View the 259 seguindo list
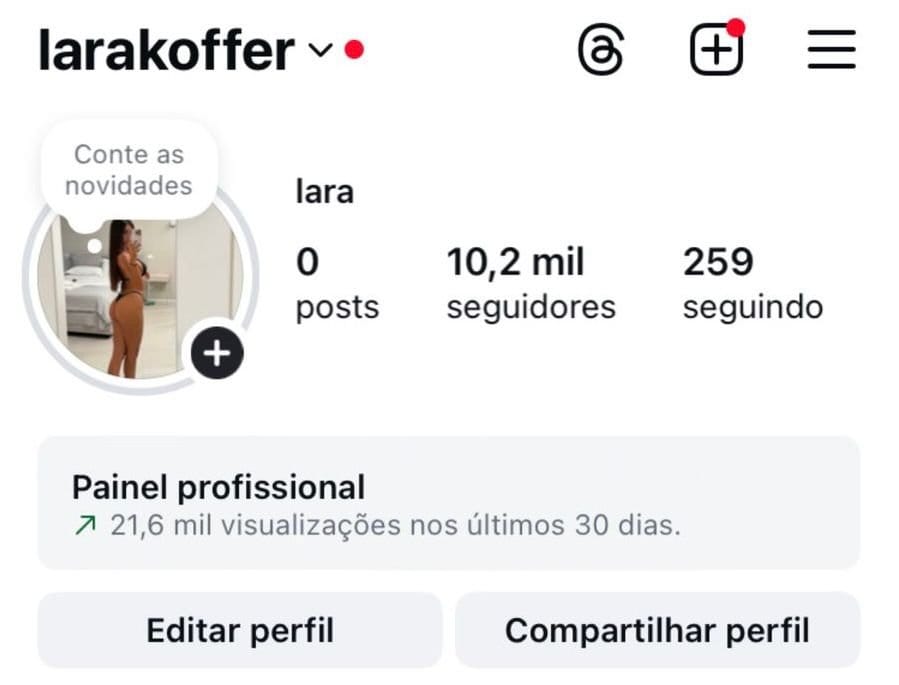The height and width of the screenshot is (685, 899). (752, 283)
